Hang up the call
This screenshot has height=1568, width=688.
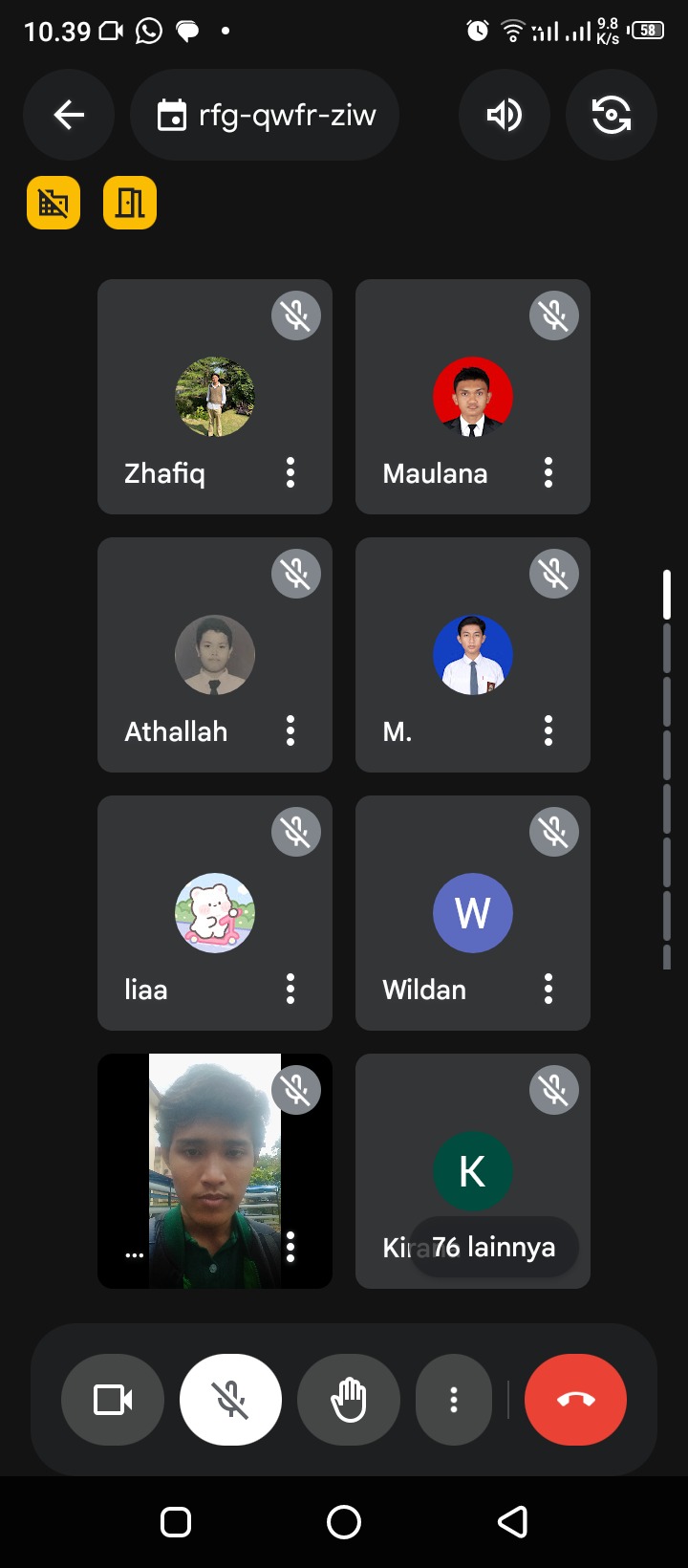(575, 1400)
